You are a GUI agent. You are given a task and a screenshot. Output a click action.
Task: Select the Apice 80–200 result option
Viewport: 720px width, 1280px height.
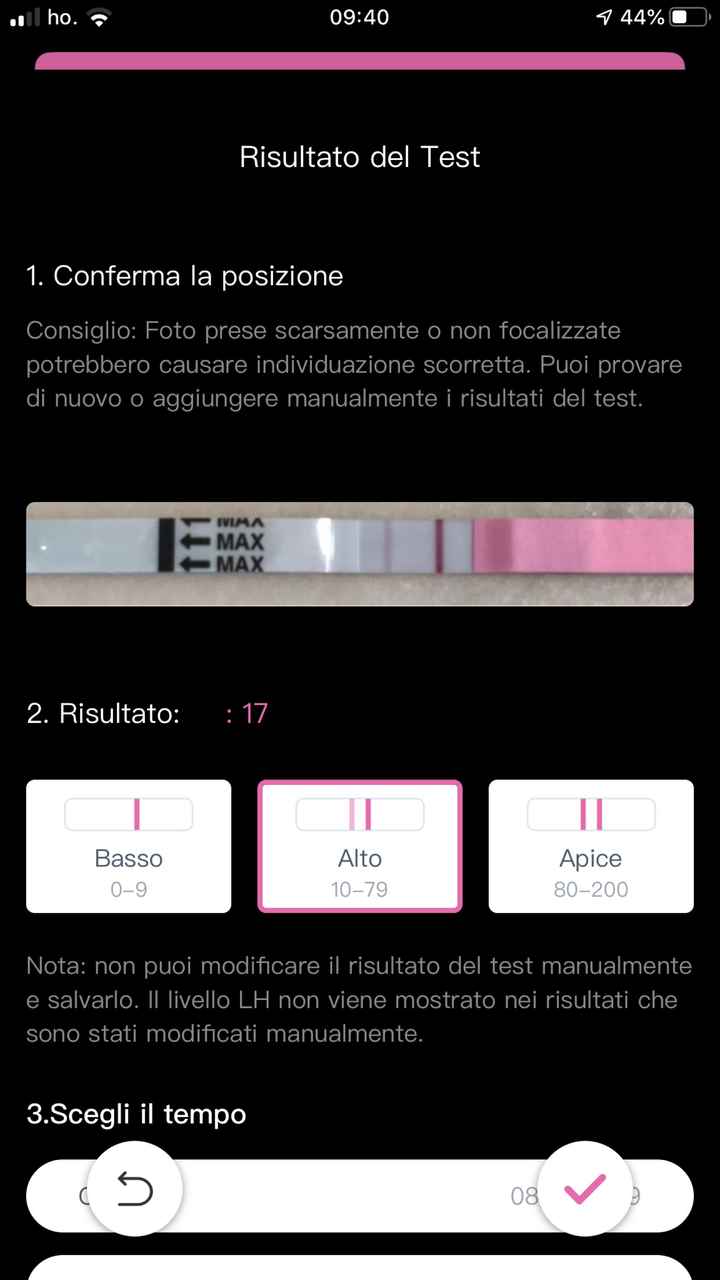click(590, 846)
